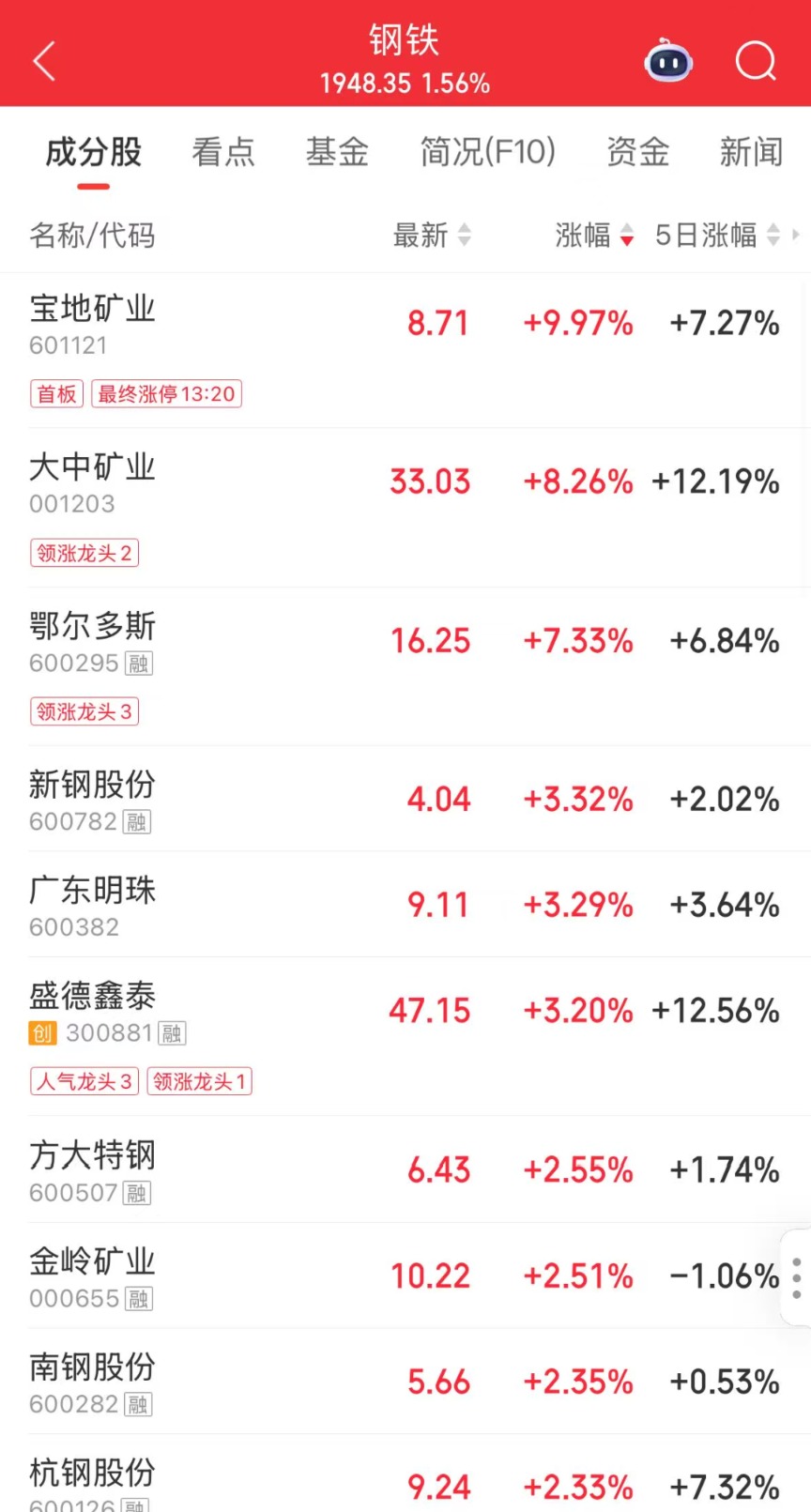Switch to the 看点 tab
Screen dimensions: 811x1512
click(223, 152)
